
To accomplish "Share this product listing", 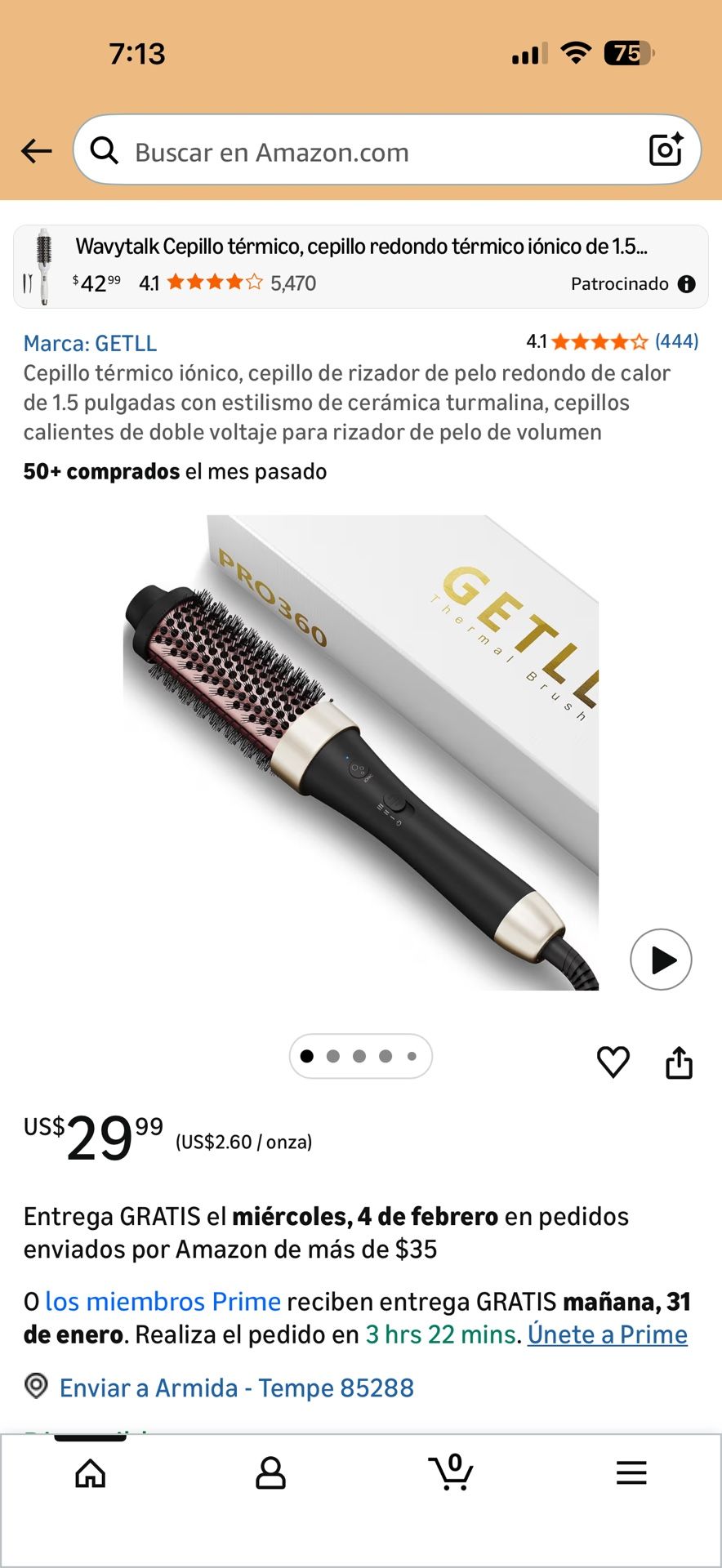I will click(679, 1062).
